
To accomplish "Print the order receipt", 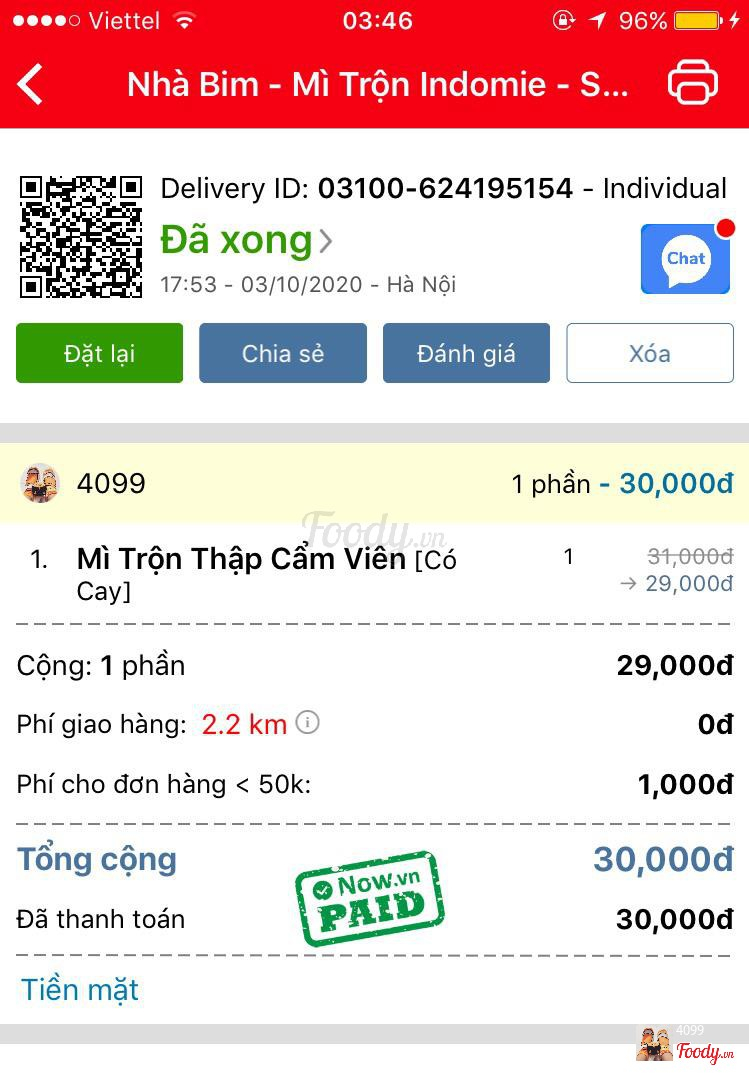I will click(693, 83).
